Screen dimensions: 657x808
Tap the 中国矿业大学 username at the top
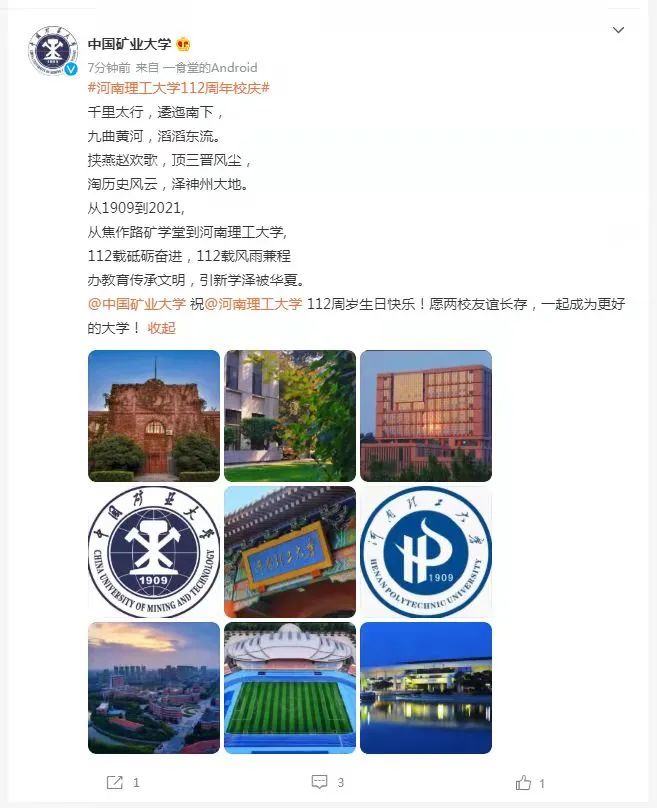point(130,45)
